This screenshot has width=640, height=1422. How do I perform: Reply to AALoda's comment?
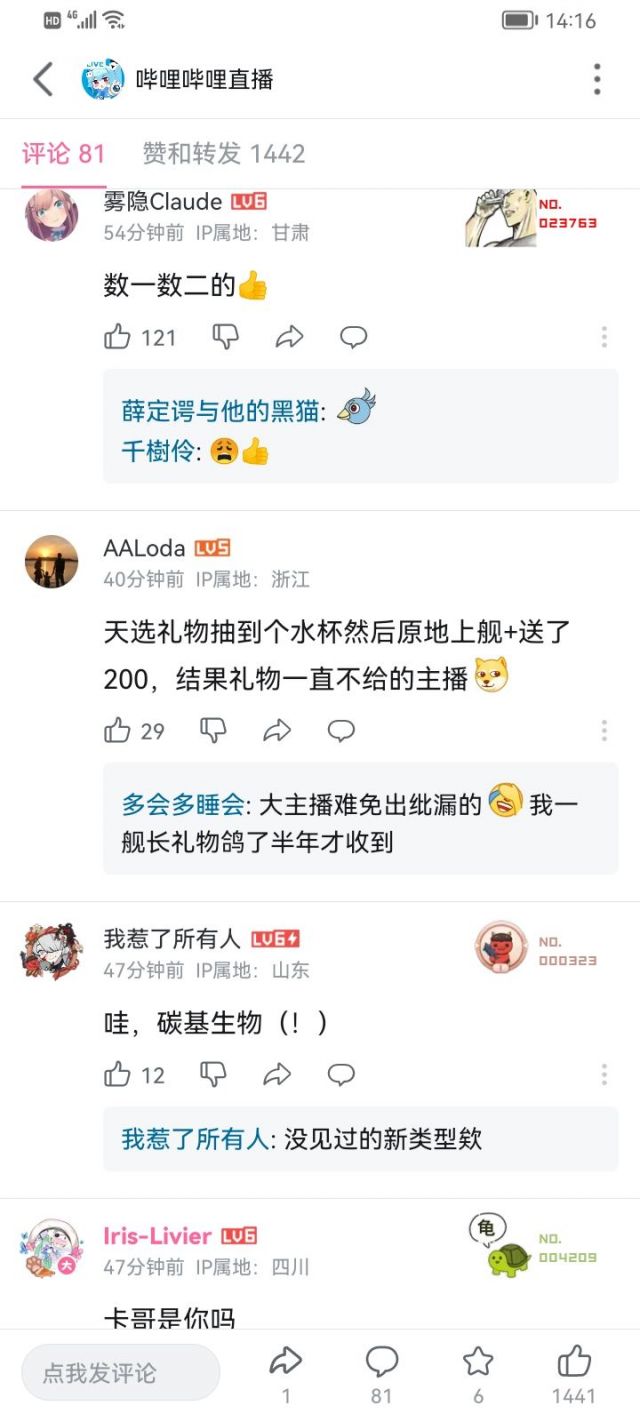coord(341,731)
